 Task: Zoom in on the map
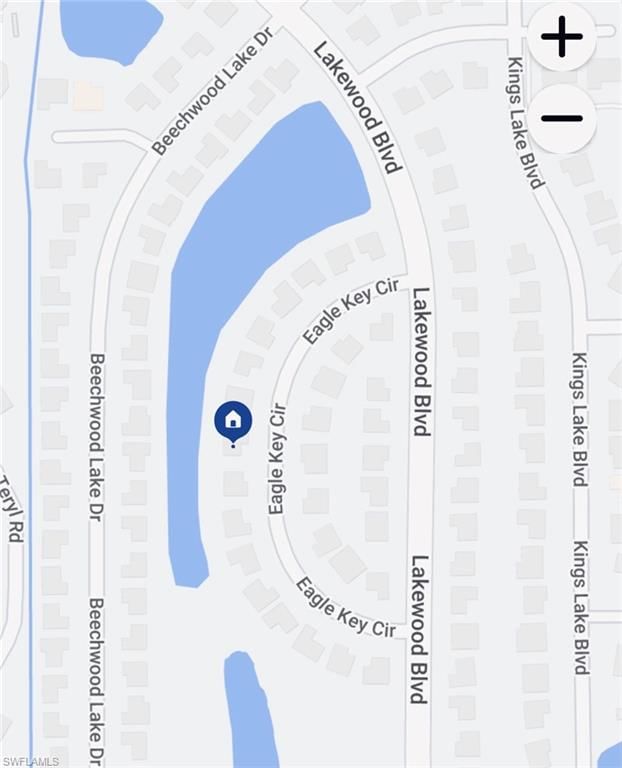(x=562, y=38)
